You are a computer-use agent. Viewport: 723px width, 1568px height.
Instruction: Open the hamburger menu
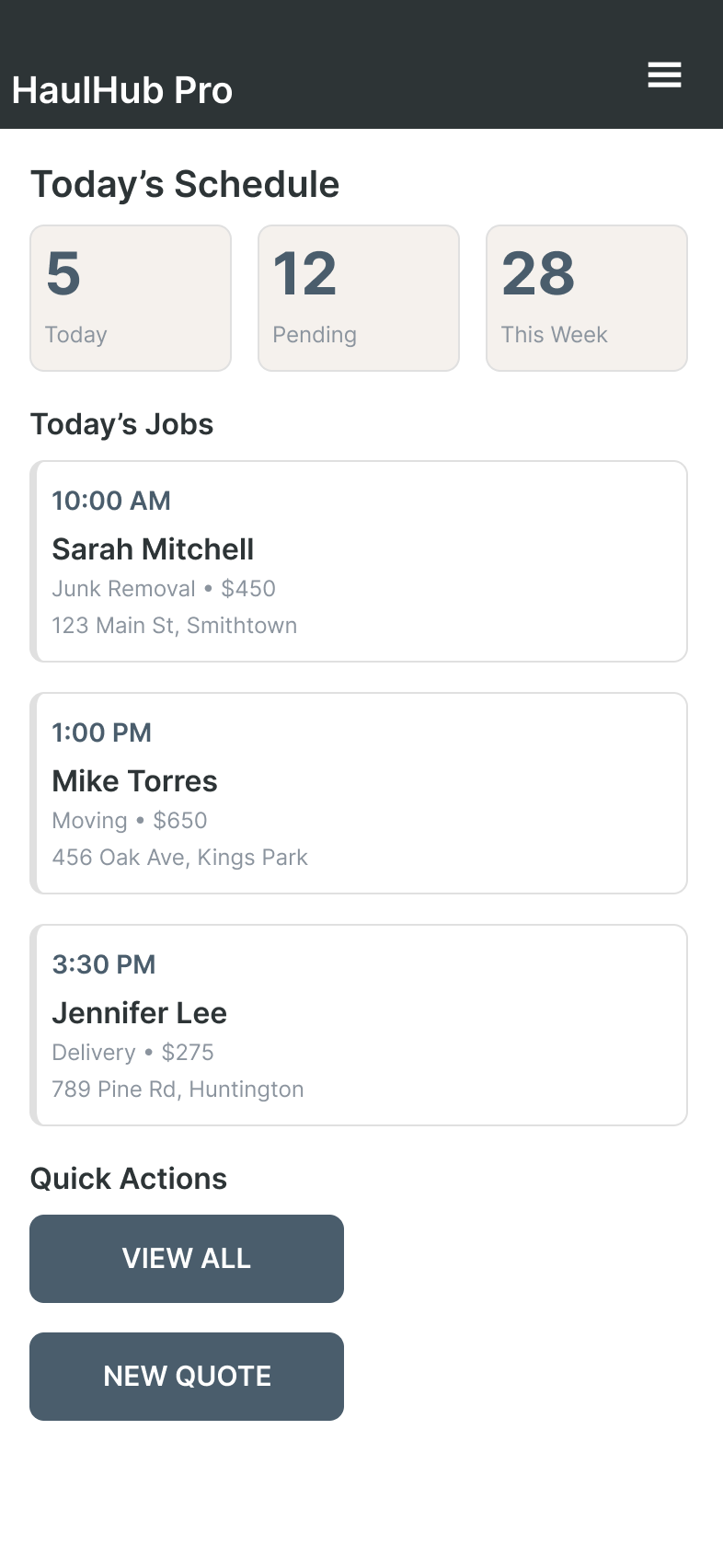(x=664, y=75)
